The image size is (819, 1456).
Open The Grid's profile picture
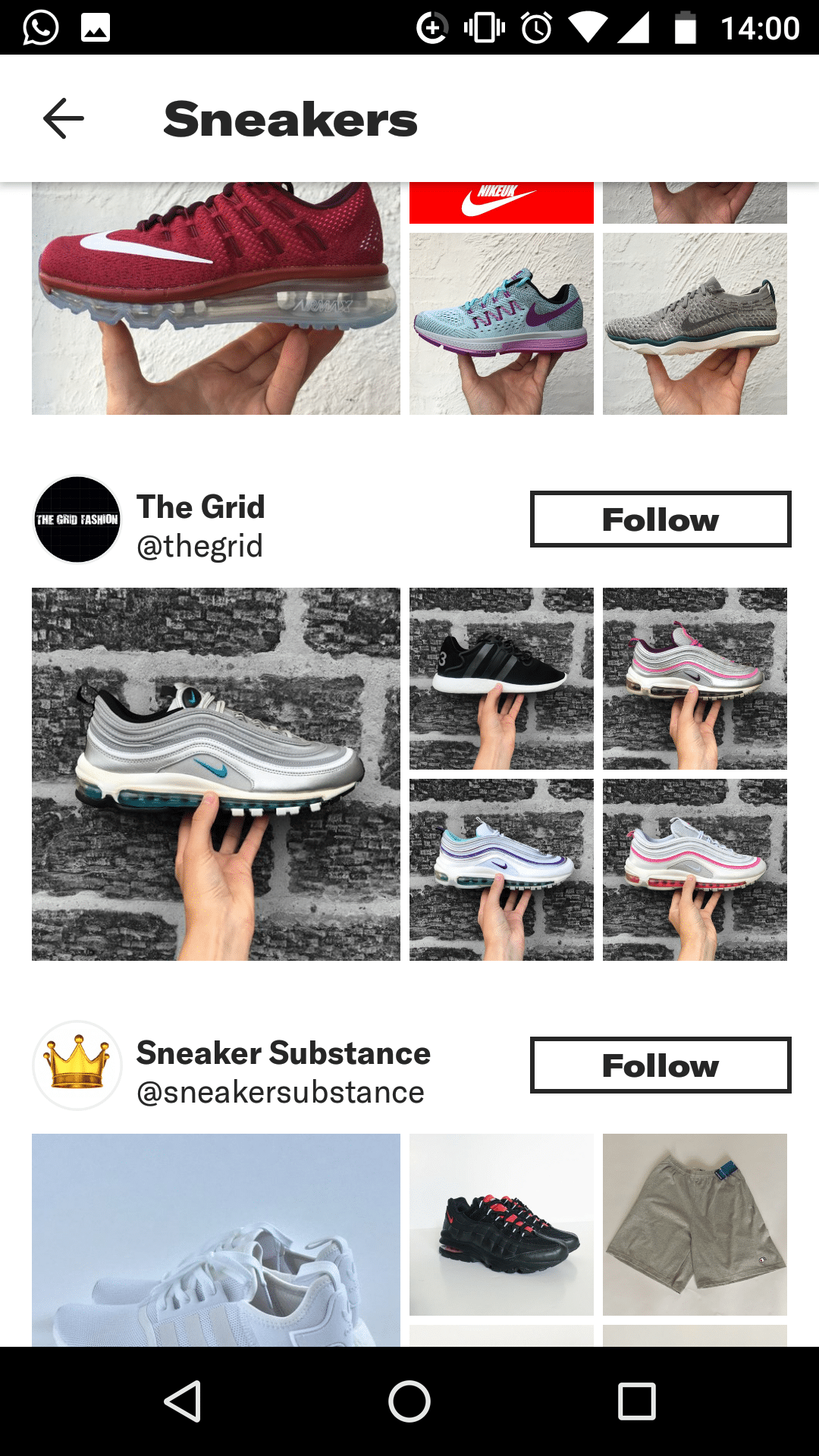click(x=77, y=519)
